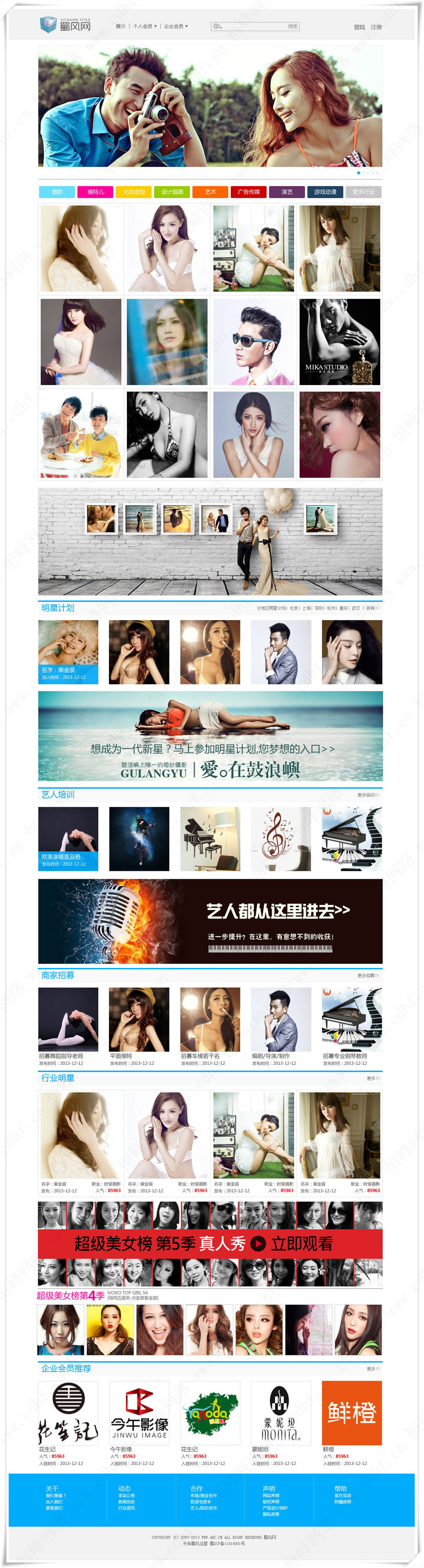Open the 登陆 login link
424x1568 pixels.
(x=360, y=27)
